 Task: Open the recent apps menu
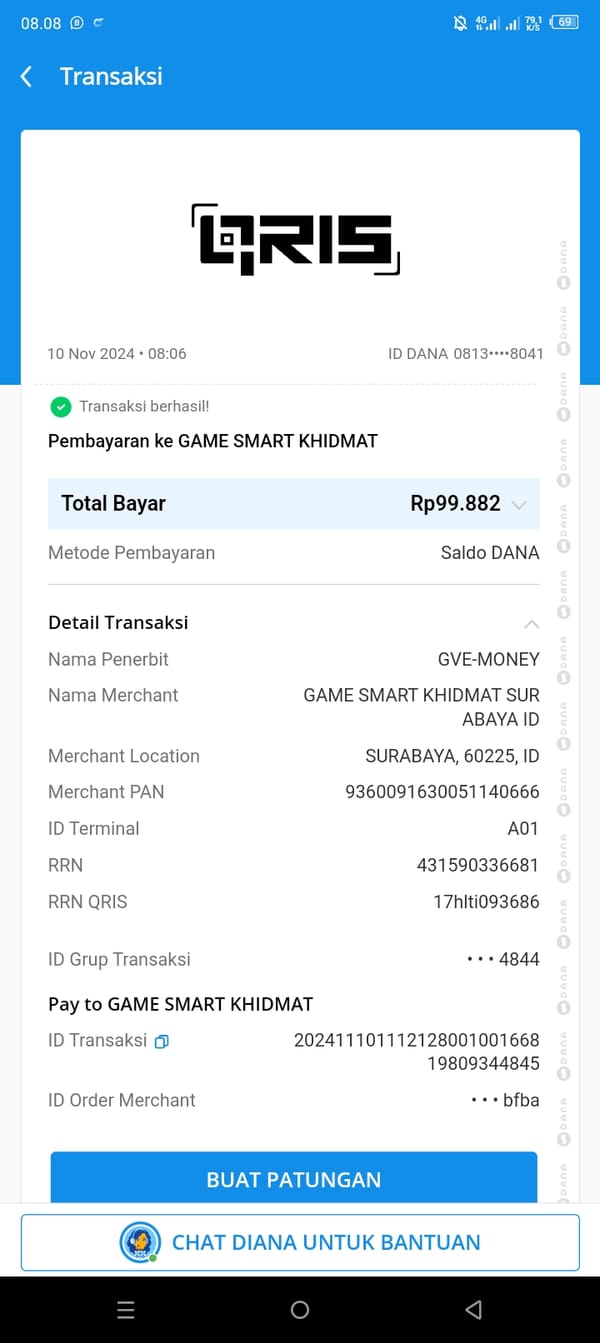[x=126, y=1309]
